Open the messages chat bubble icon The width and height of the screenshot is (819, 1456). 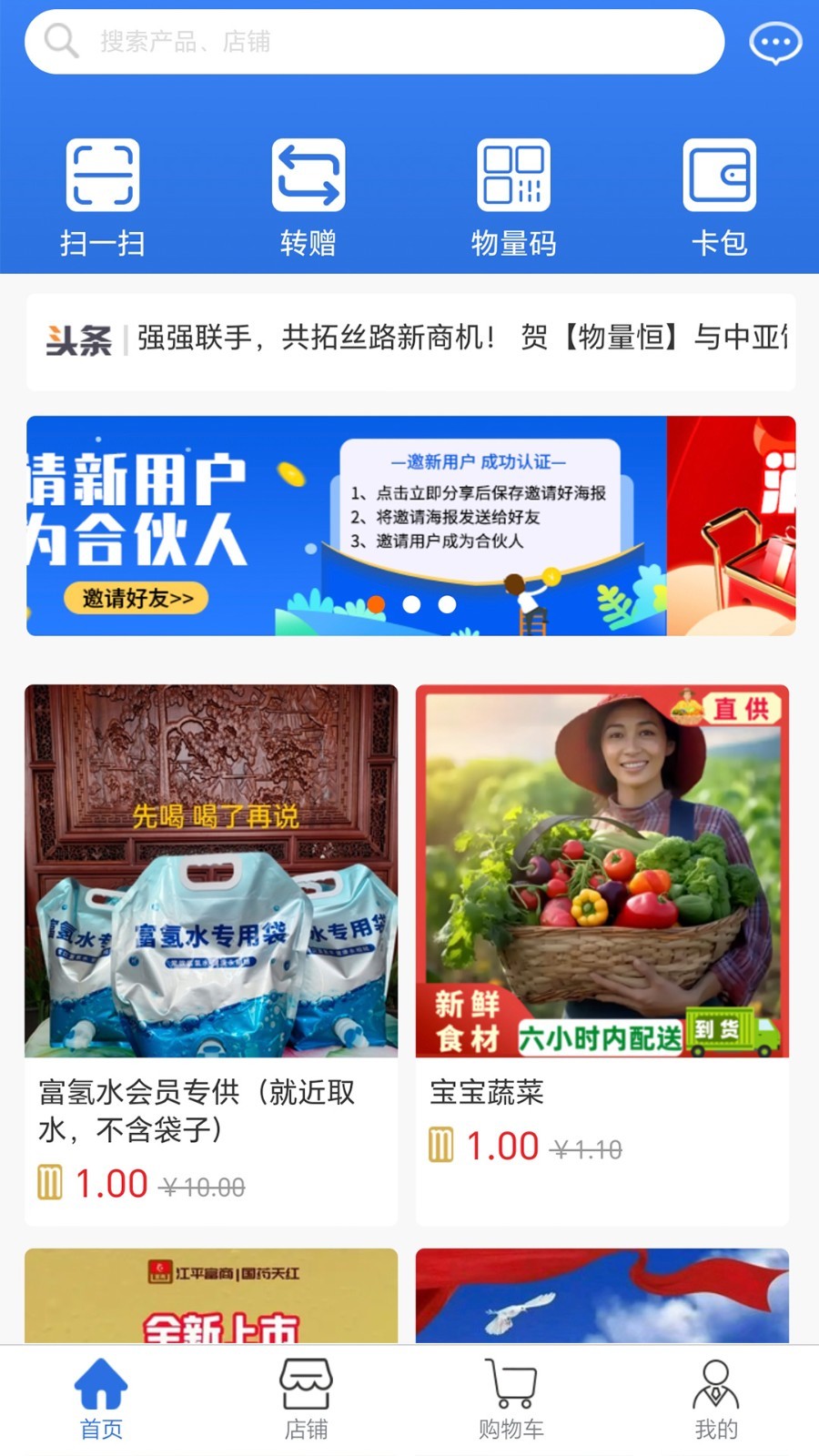point(775,41)
